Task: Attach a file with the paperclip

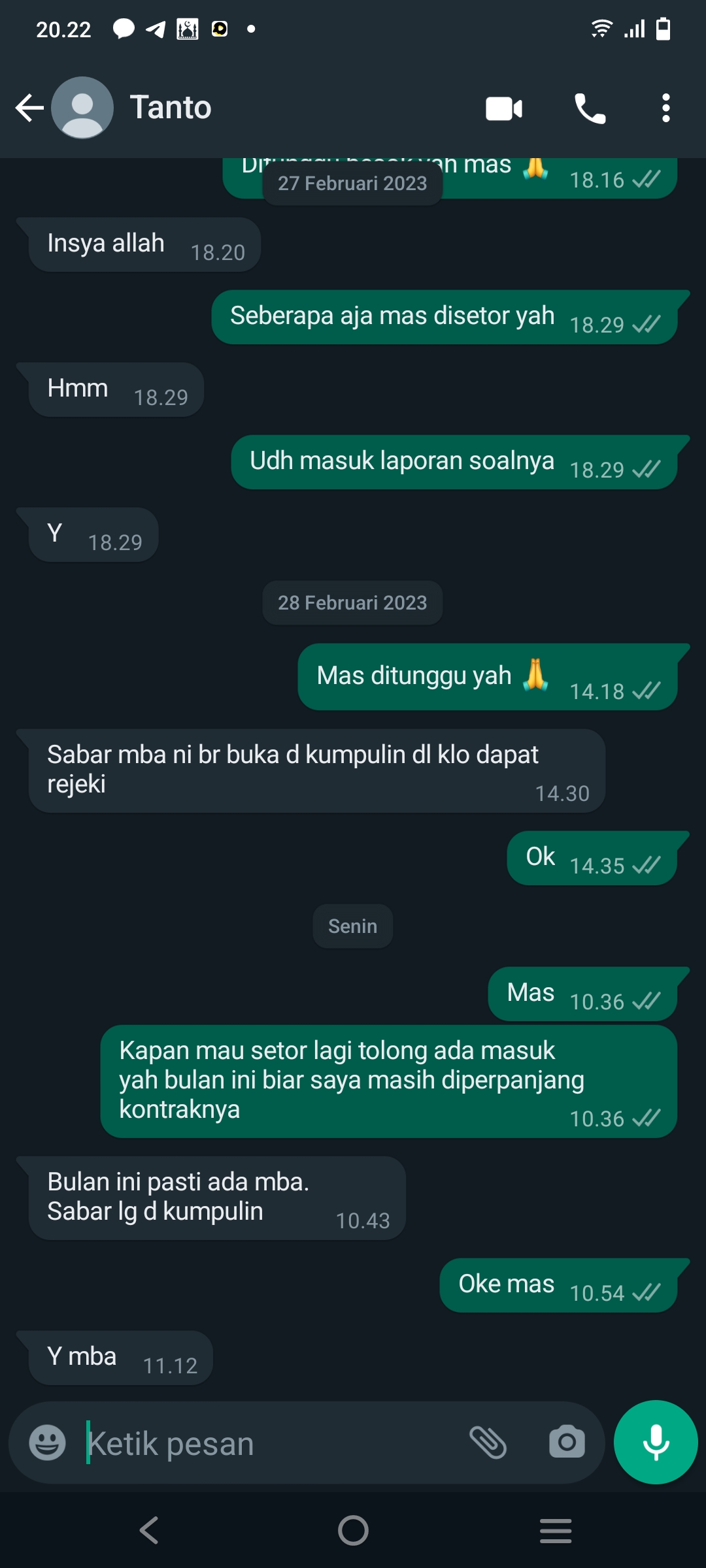Action: [488, 1443]
